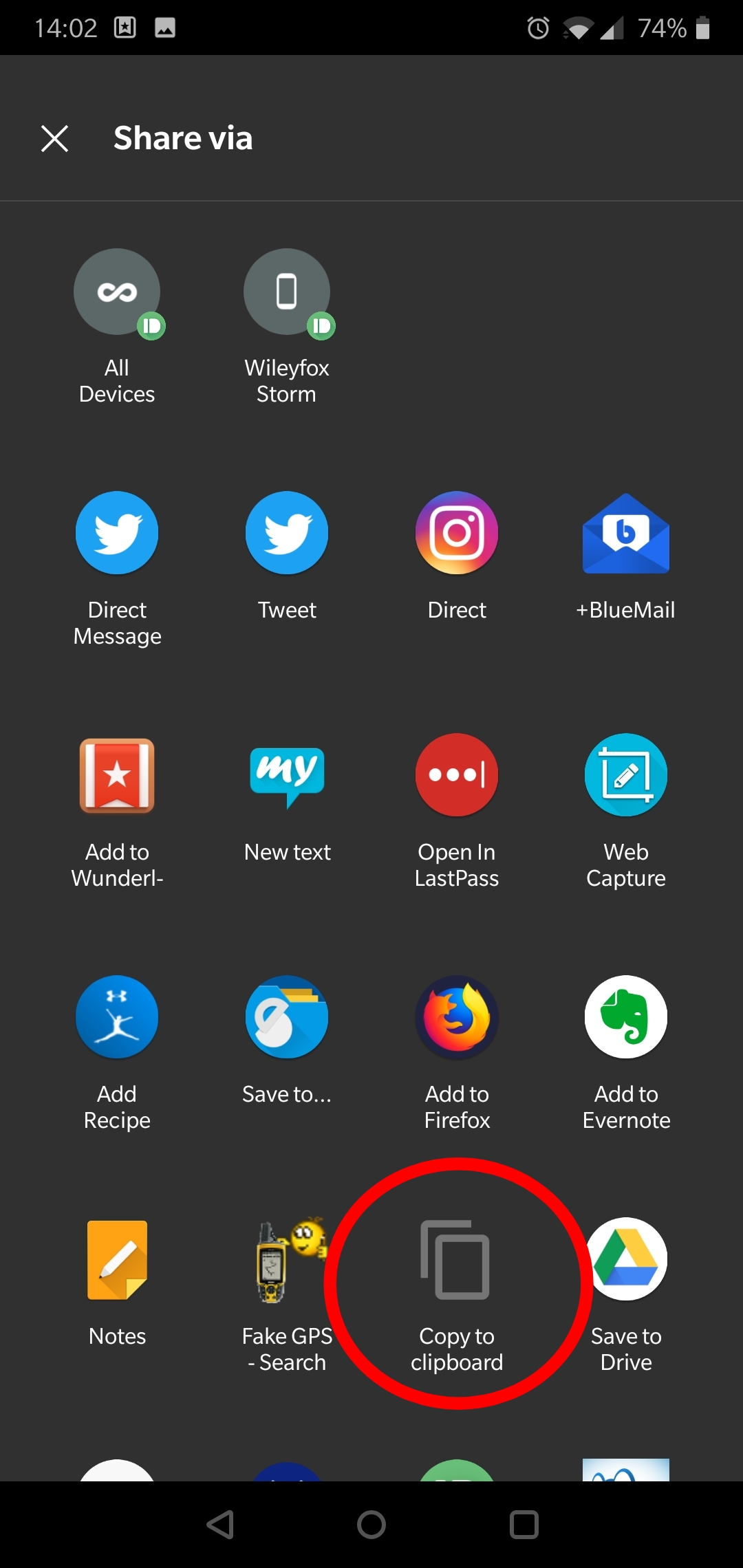Add to Firefox

click(457, 1017)
